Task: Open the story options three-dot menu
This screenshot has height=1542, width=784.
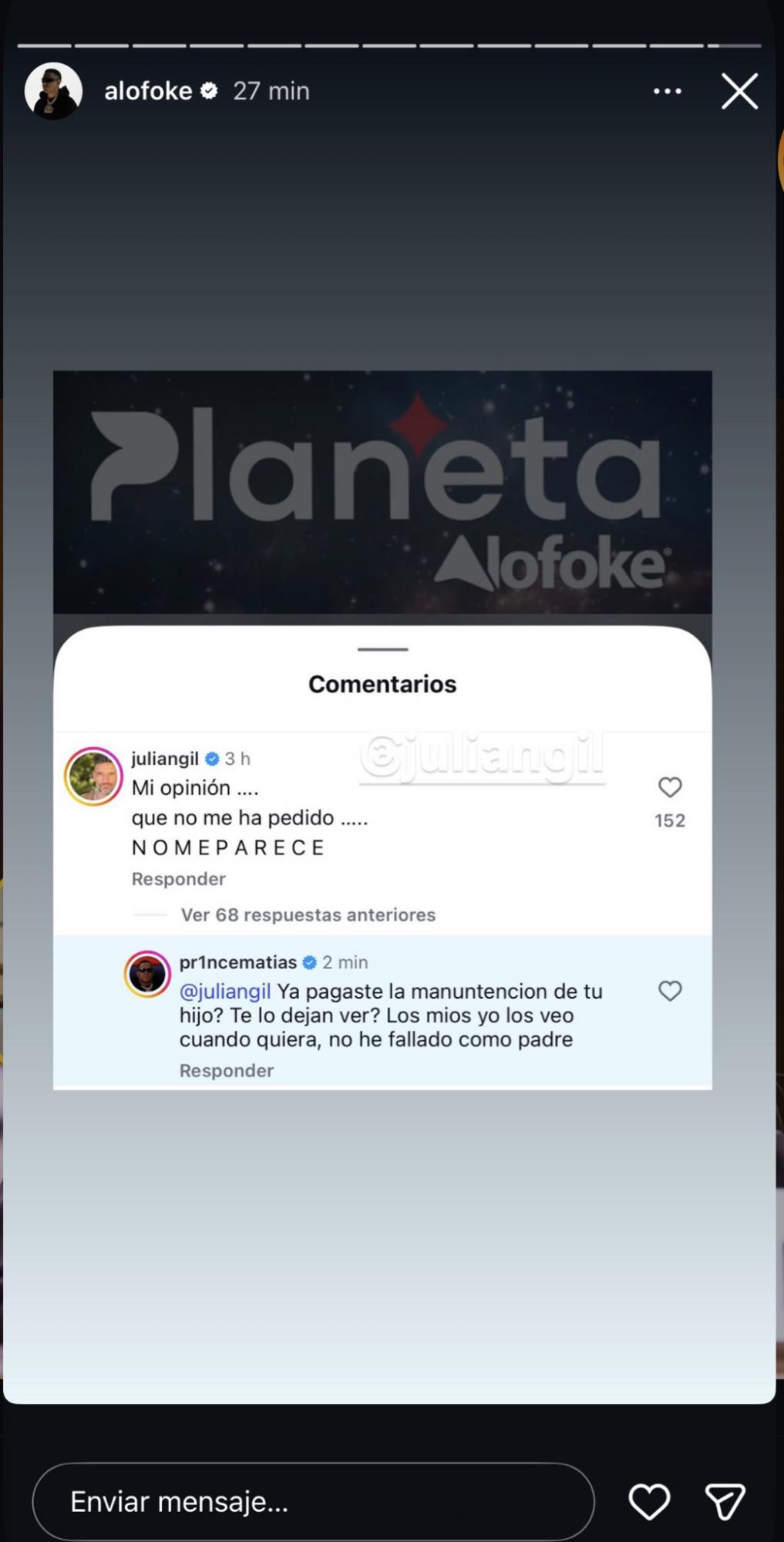Action: point(666,90)
